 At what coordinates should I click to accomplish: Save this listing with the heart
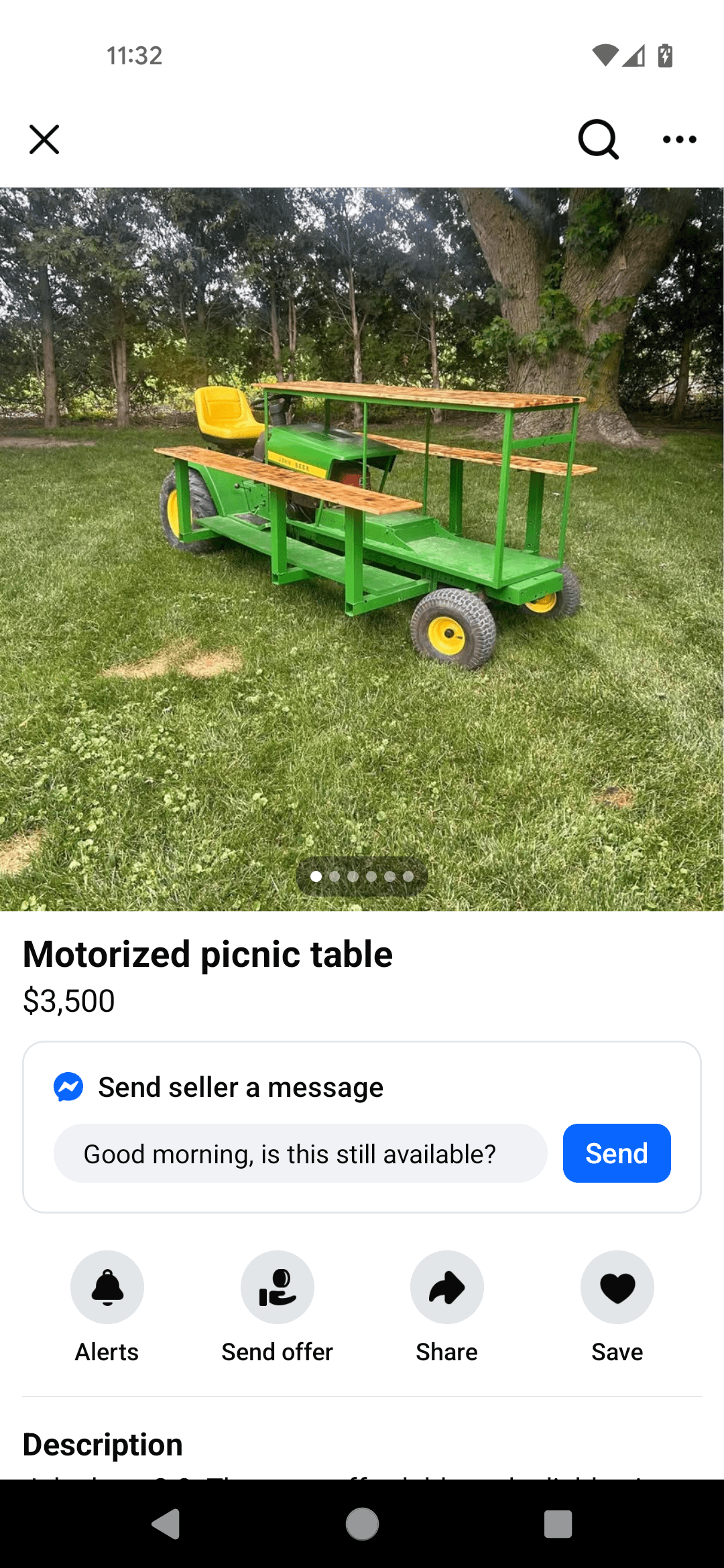[x=617, y=1287]
